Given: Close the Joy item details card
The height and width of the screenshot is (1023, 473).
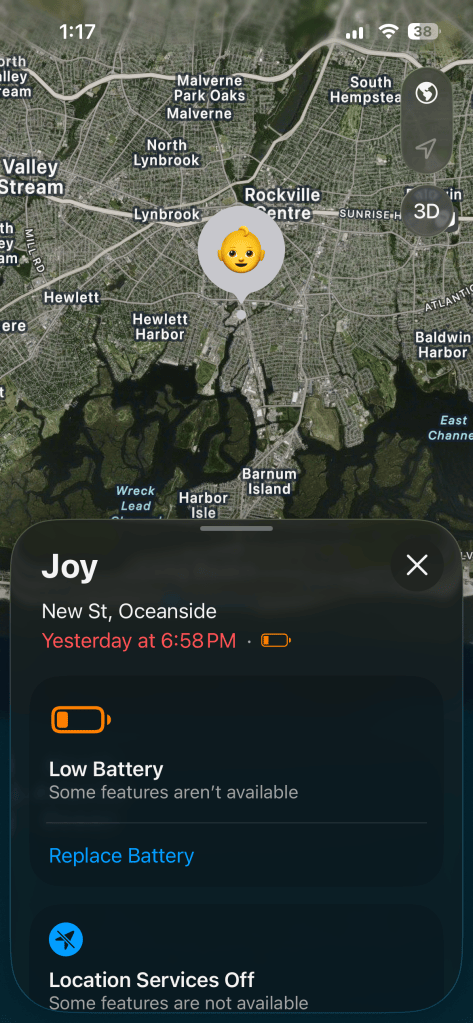Looking at the screenshot, I should coord(417,565).
